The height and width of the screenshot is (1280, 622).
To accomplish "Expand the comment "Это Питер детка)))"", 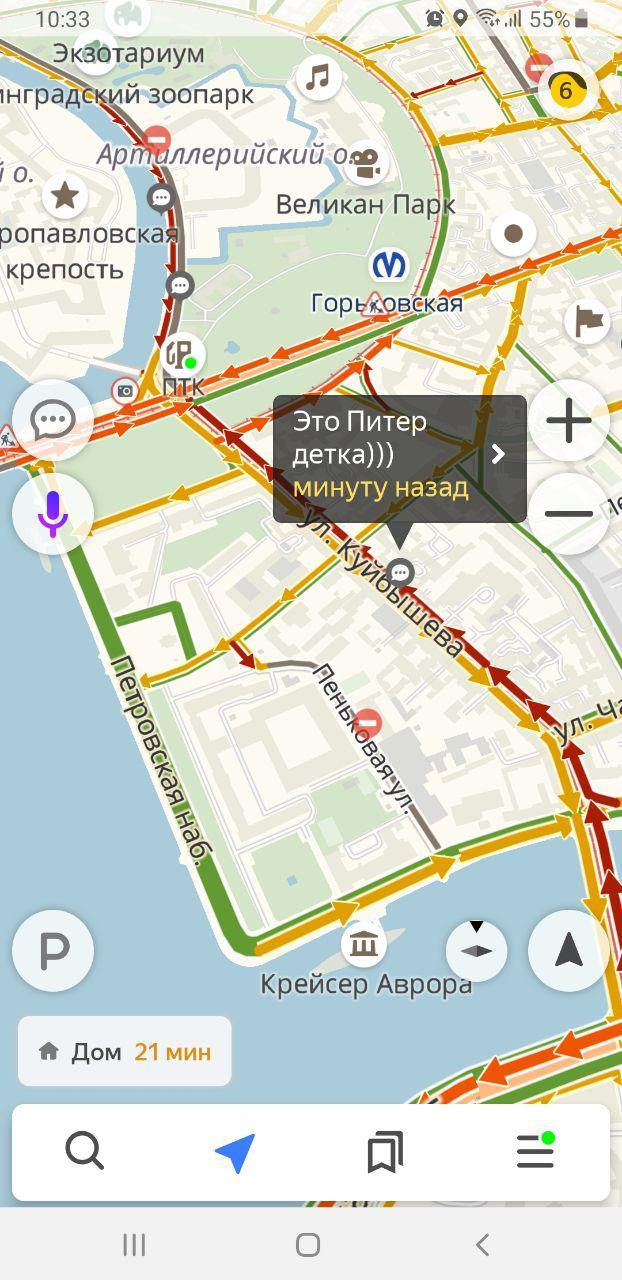I will tap(498, 454).
